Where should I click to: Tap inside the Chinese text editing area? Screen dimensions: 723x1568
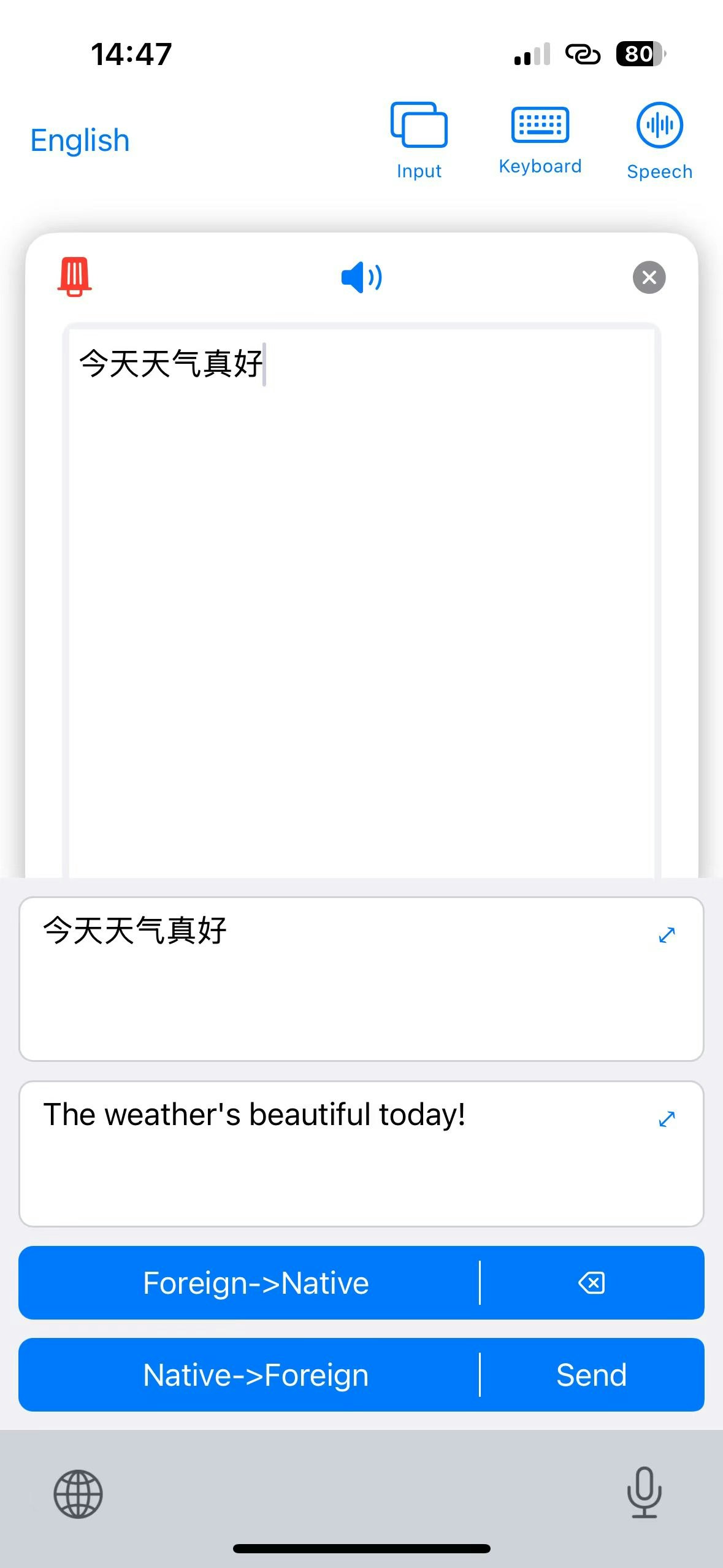[x=361, y=601]
